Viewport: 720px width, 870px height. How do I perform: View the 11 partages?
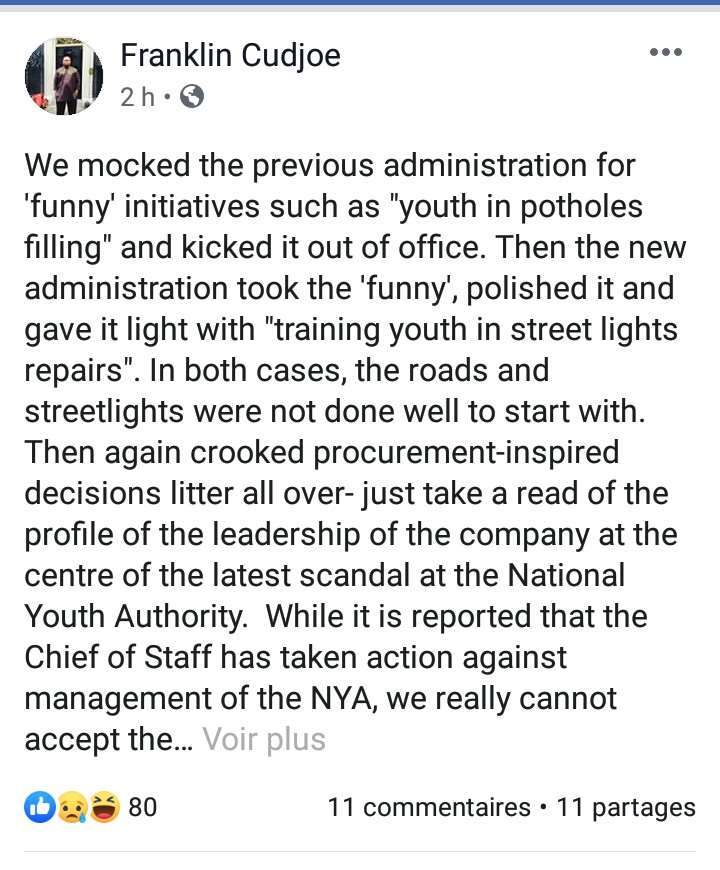625,807
